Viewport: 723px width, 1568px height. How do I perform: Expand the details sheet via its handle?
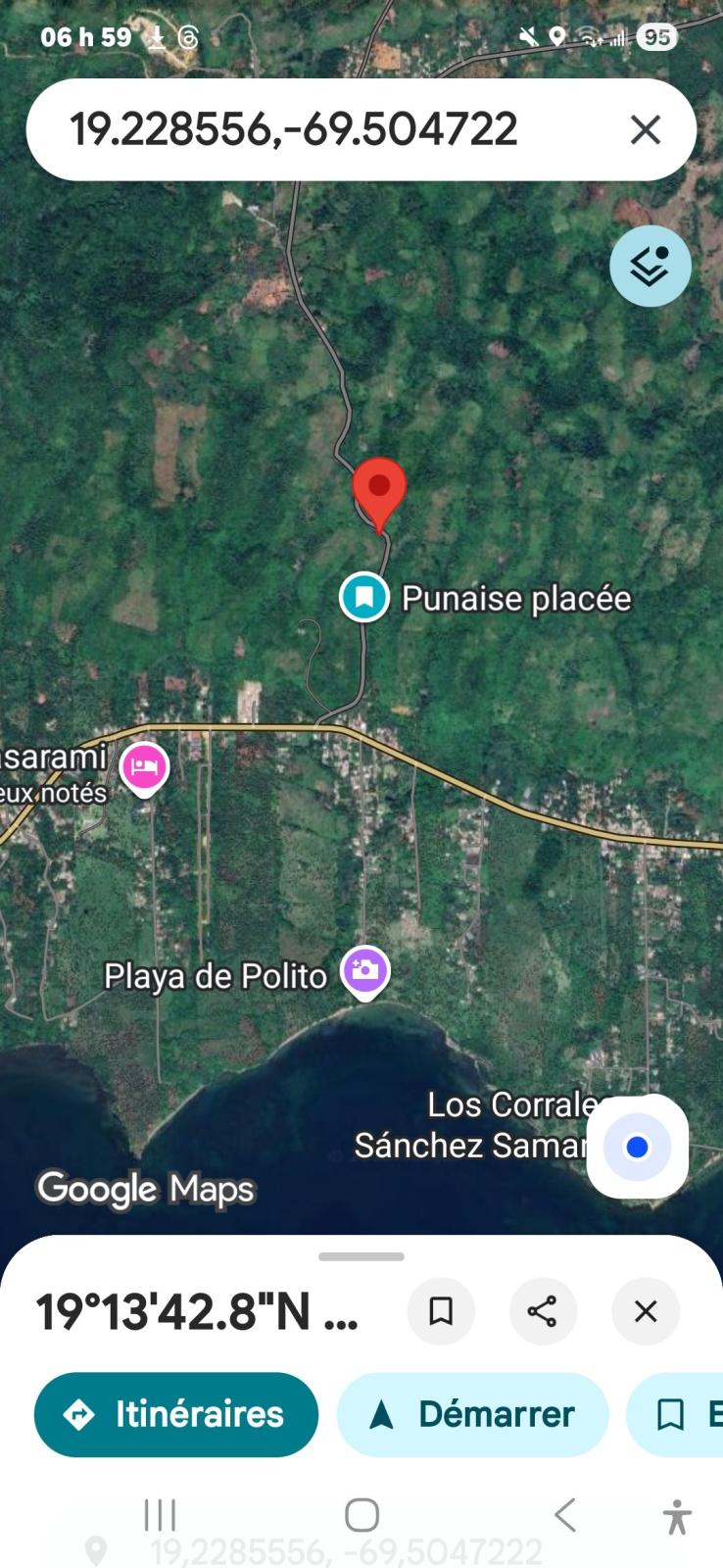click(x=361, y=1256)
